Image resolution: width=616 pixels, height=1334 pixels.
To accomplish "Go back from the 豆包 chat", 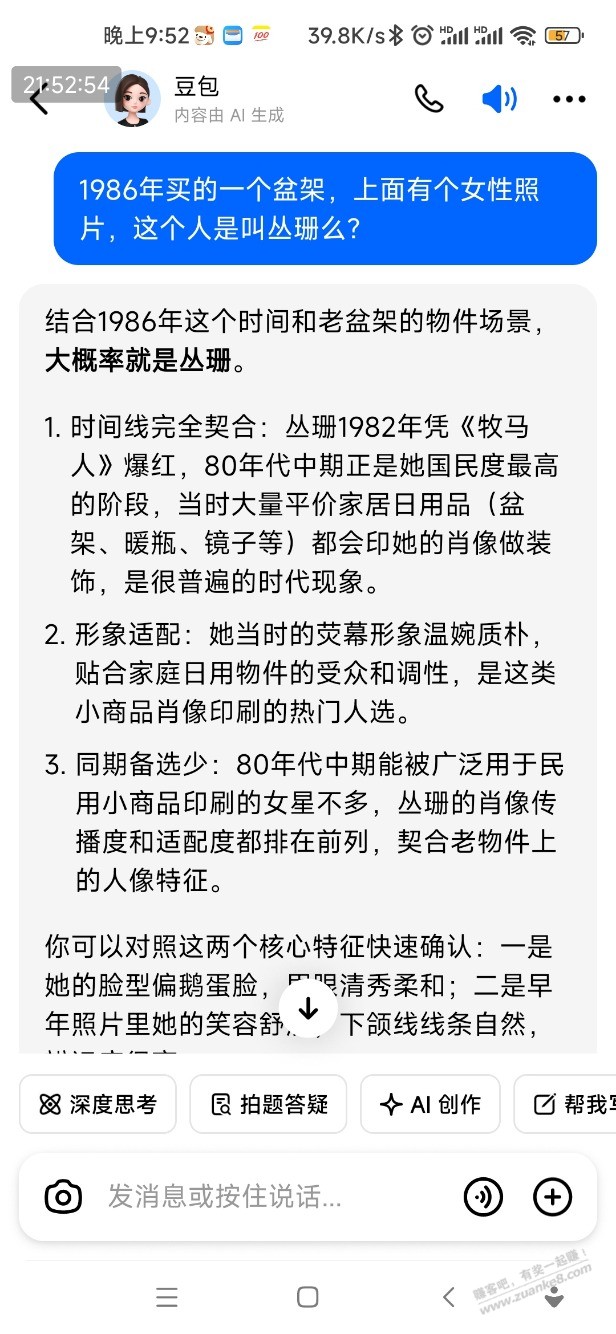I will click(x=40, y=99).
